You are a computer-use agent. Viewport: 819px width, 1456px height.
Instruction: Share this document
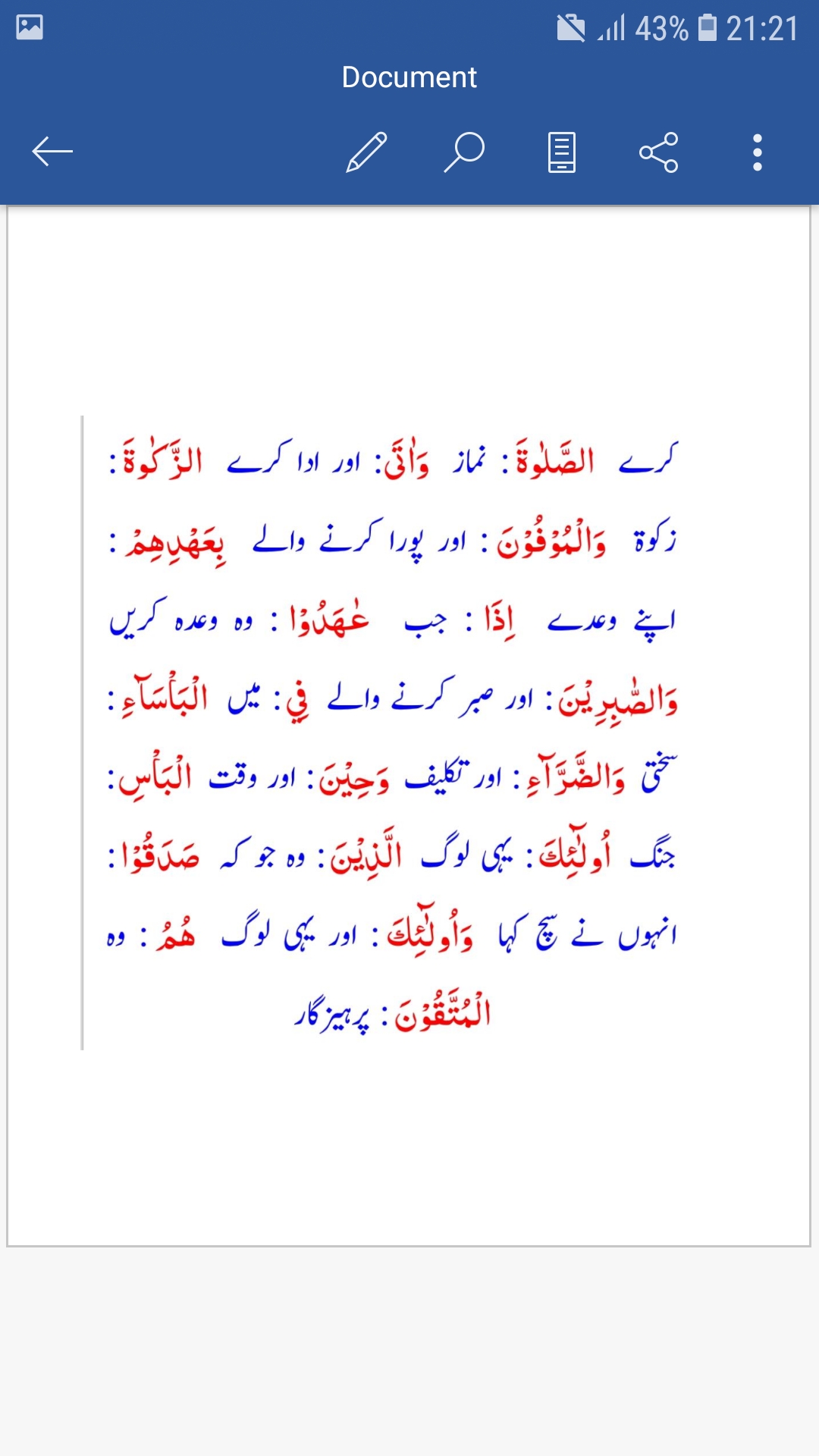[x=659, y=152]
